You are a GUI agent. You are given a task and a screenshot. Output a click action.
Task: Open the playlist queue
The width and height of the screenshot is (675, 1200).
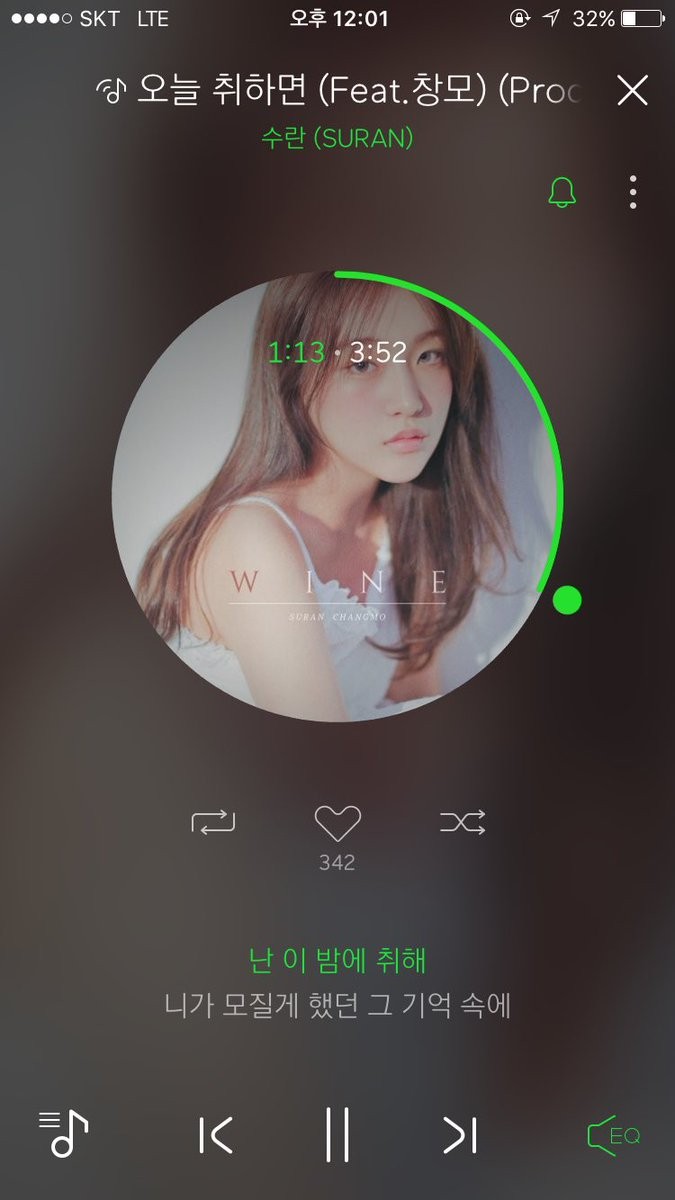(64, 1134)
